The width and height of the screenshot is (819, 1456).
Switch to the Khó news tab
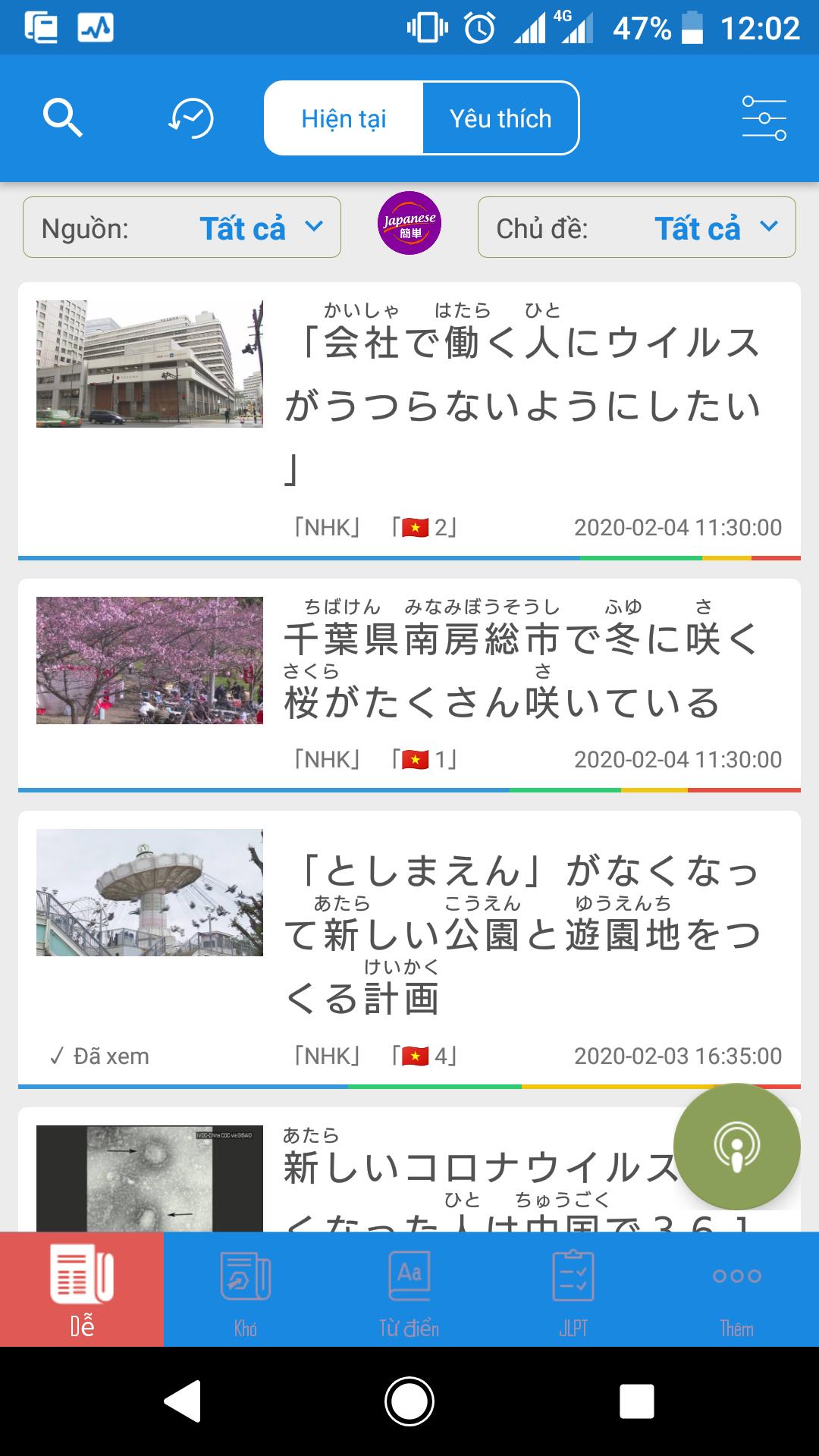pyautogui.click(x=245, y=1290)
